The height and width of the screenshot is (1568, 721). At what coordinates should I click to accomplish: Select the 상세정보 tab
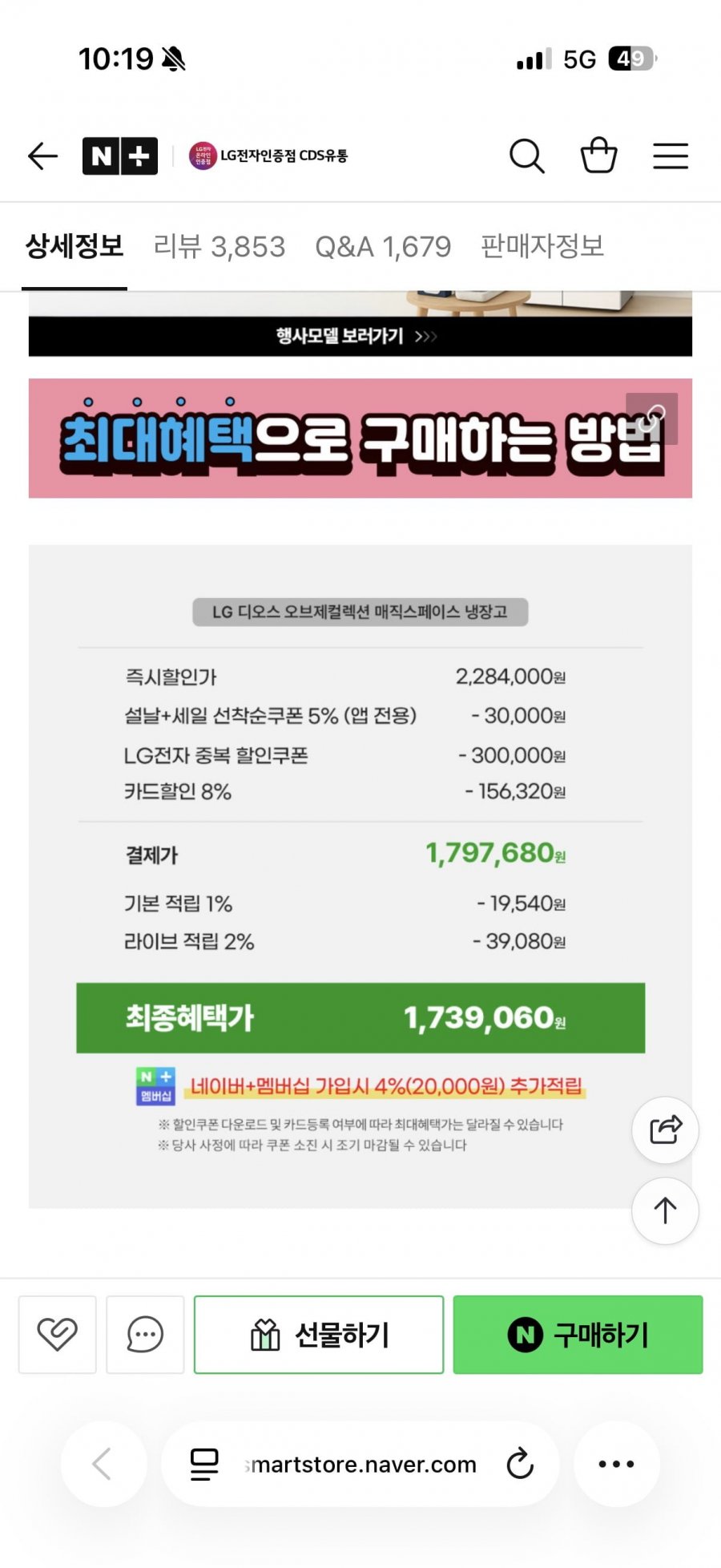coord(75,246)
